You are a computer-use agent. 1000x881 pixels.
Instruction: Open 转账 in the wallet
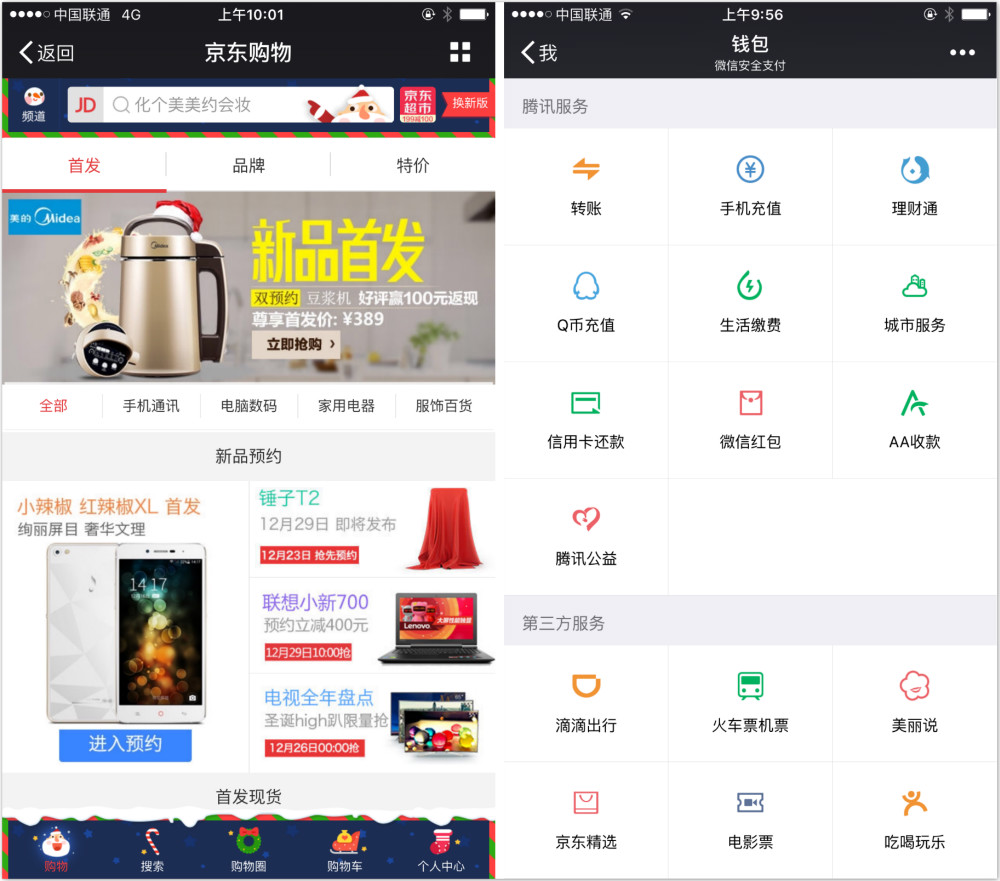pyautogui.click(x=586, y=186)
